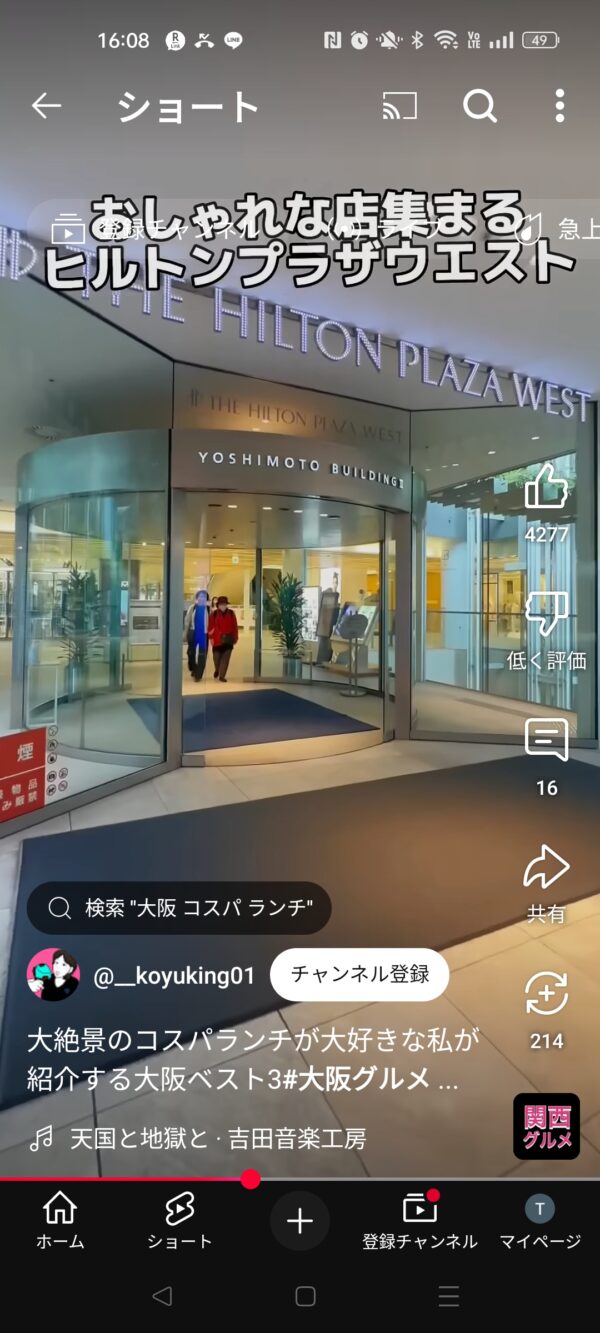Share this Short via 共有

(x=546, y=868)
